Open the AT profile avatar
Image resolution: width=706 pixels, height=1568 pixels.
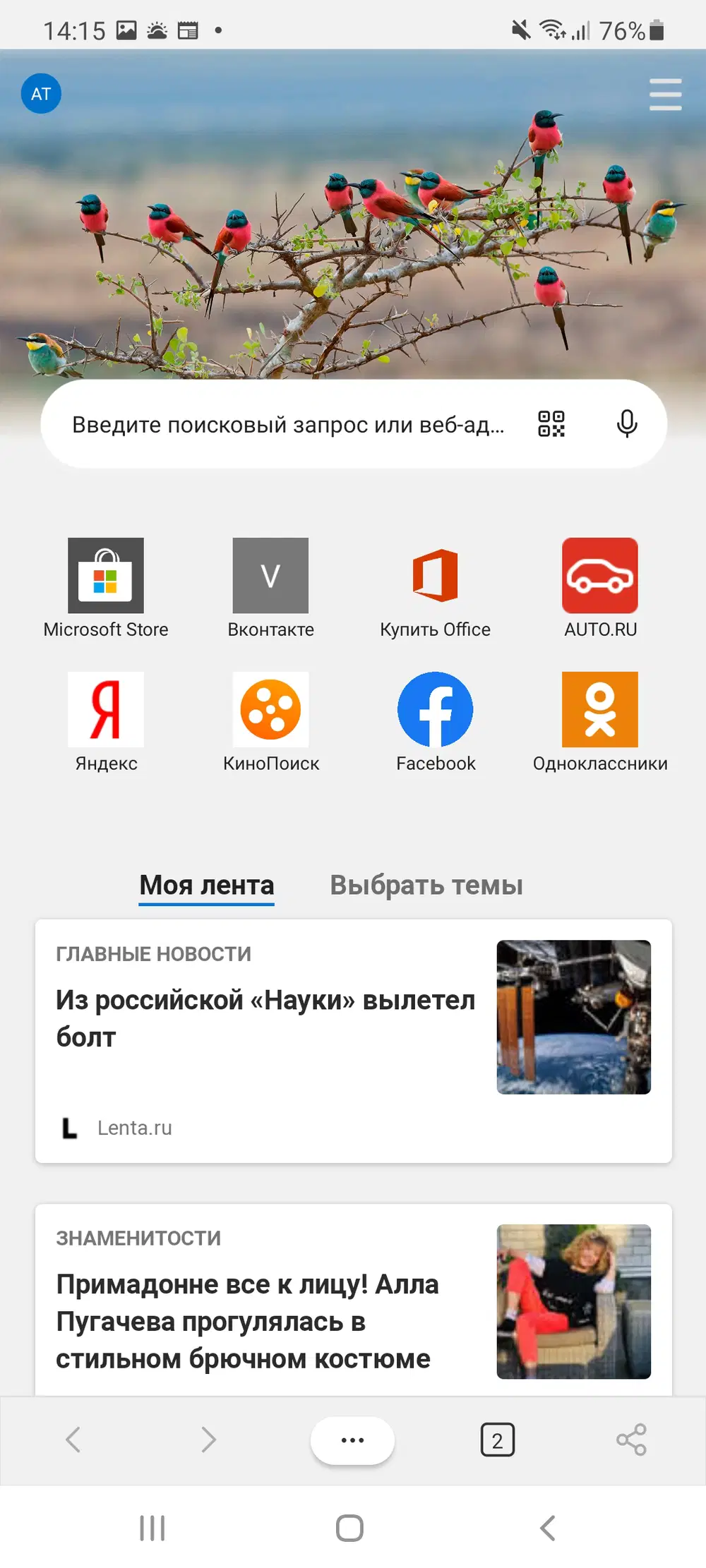point(41,93)
